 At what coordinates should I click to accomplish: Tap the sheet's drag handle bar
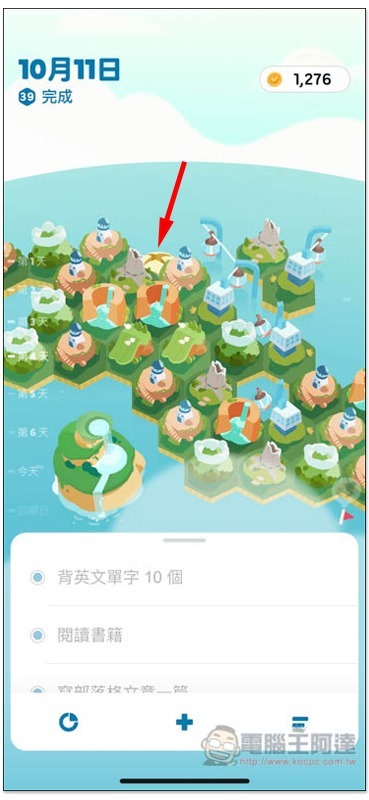click(184, 540)
